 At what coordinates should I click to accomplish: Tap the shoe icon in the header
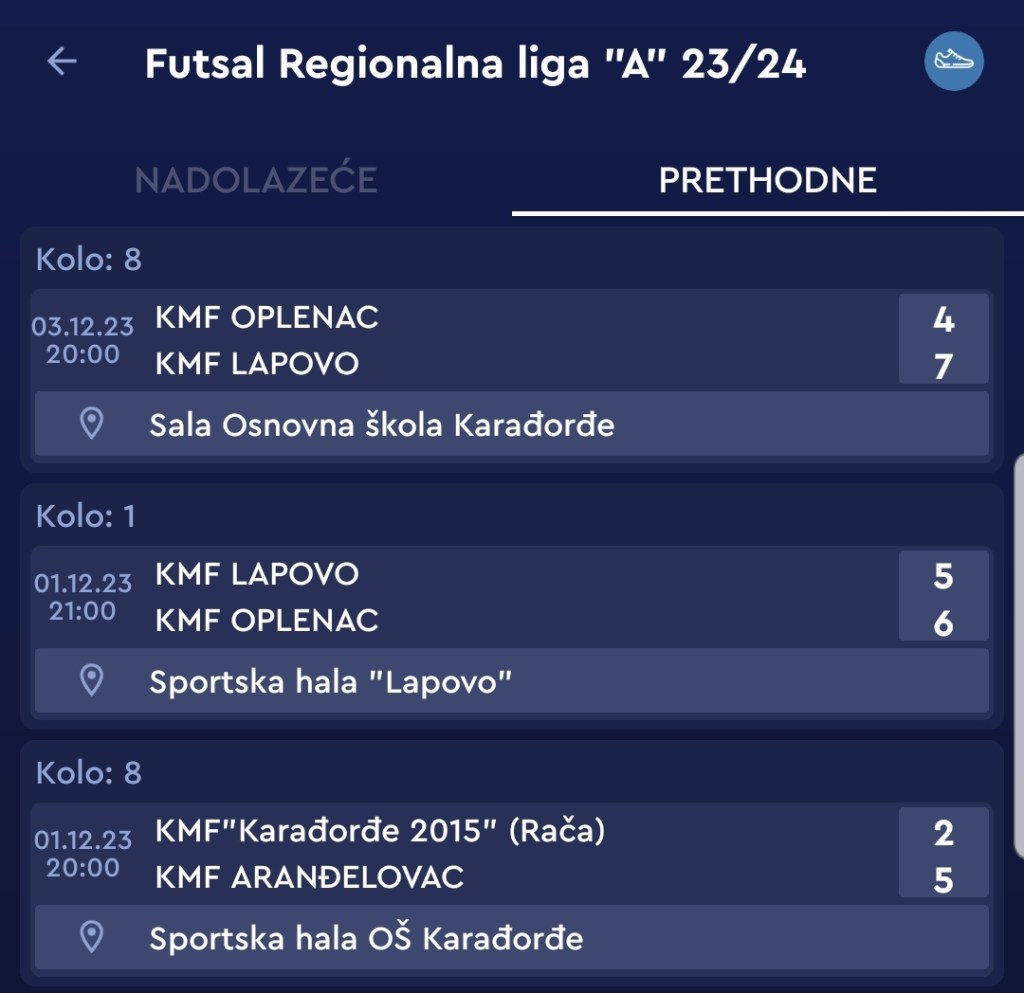(x=953, y=61)
